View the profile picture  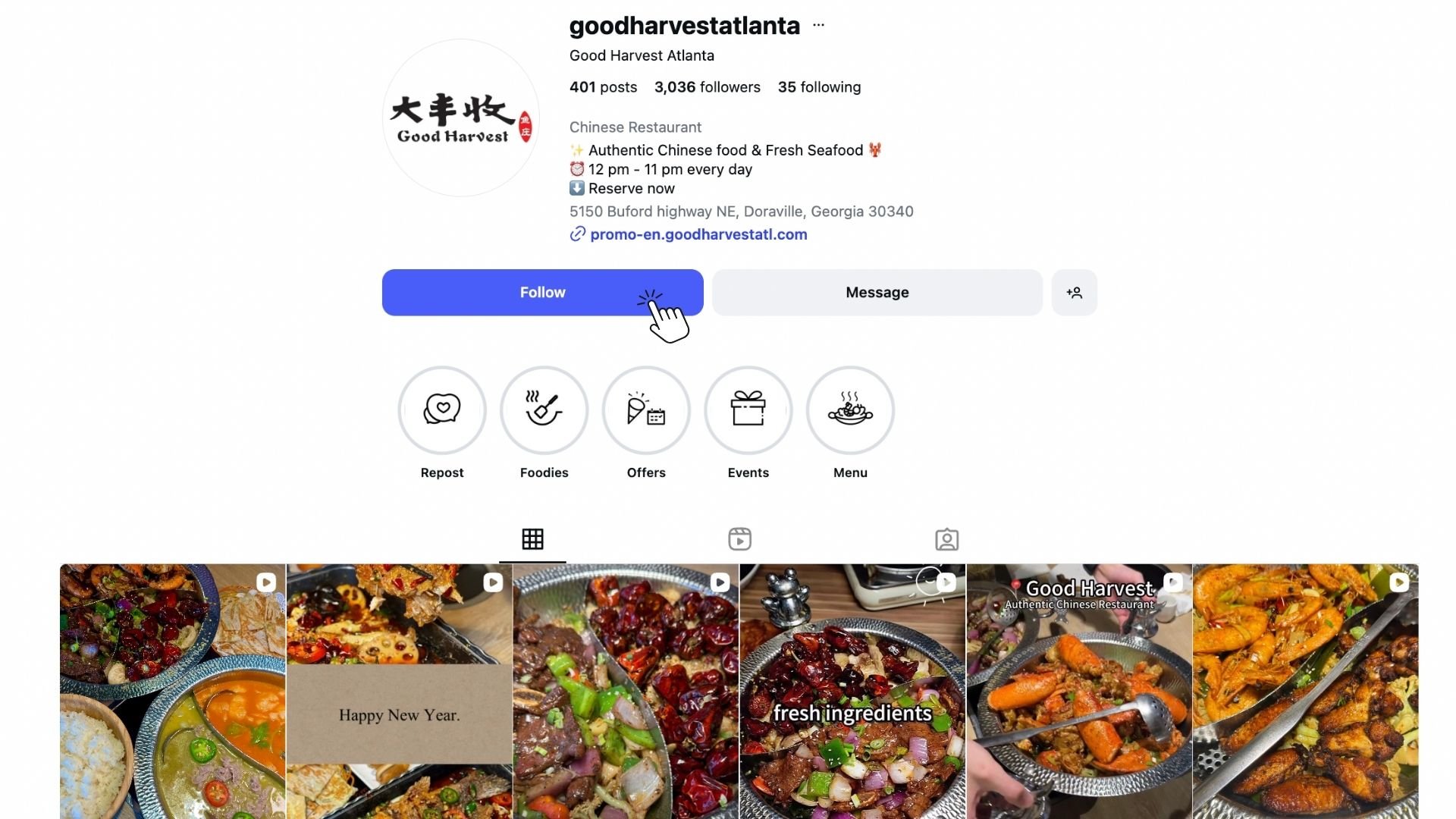click(460, 118)
